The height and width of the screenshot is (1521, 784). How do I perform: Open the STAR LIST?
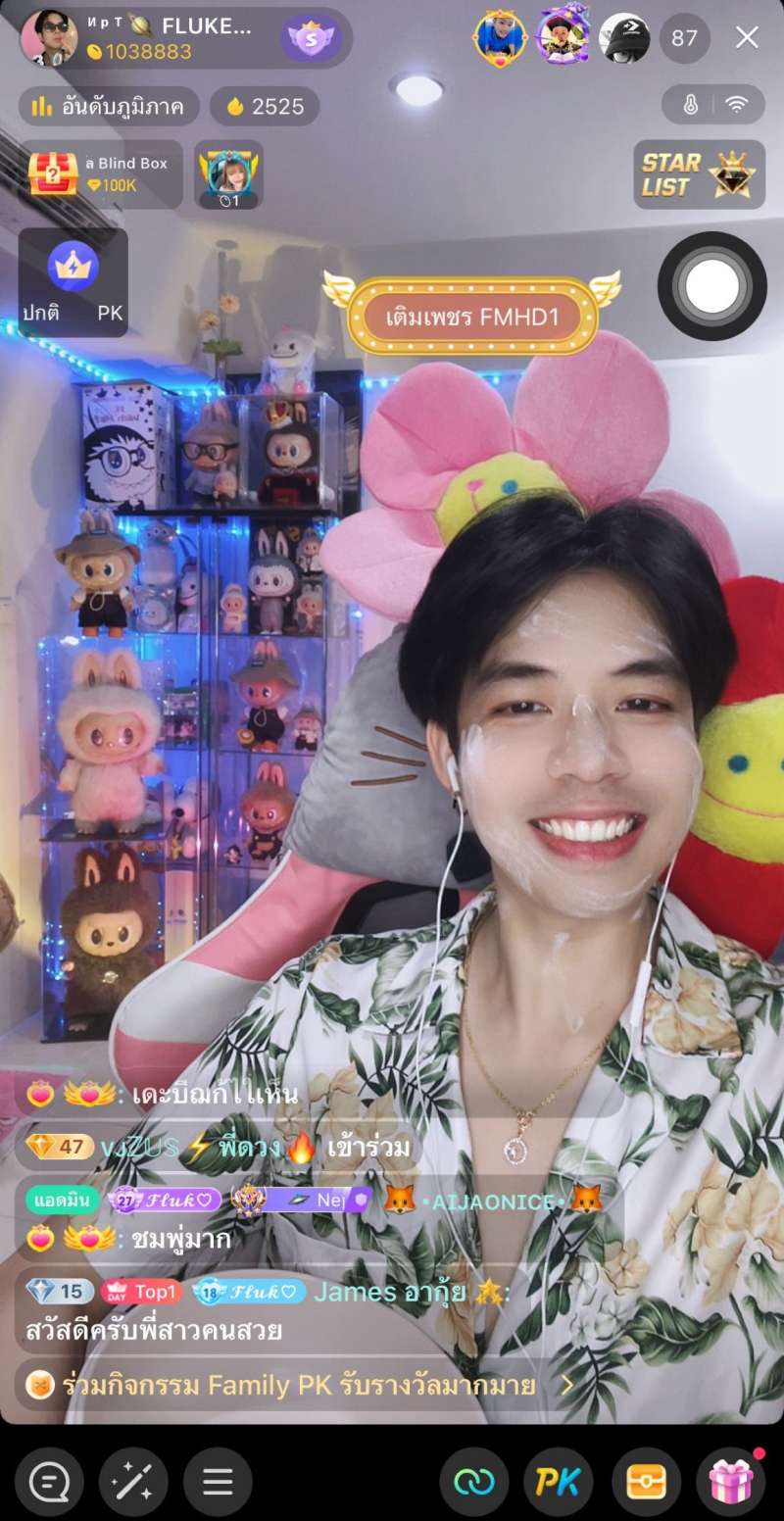tap(699, 174)
